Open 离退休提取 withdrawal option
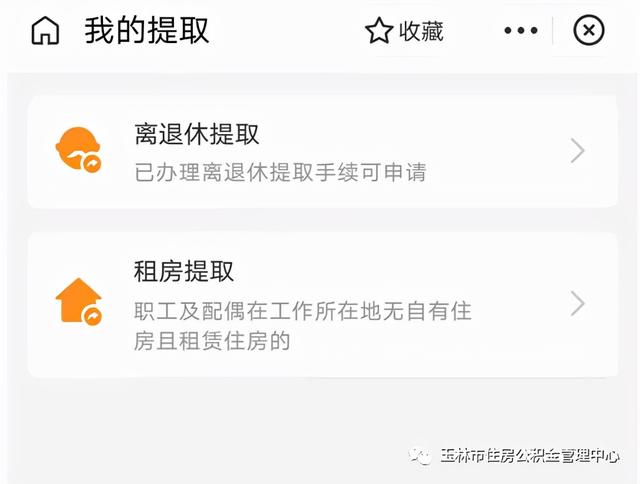The width and height of the screenshot is (640, 484). [x=322, y=152]
